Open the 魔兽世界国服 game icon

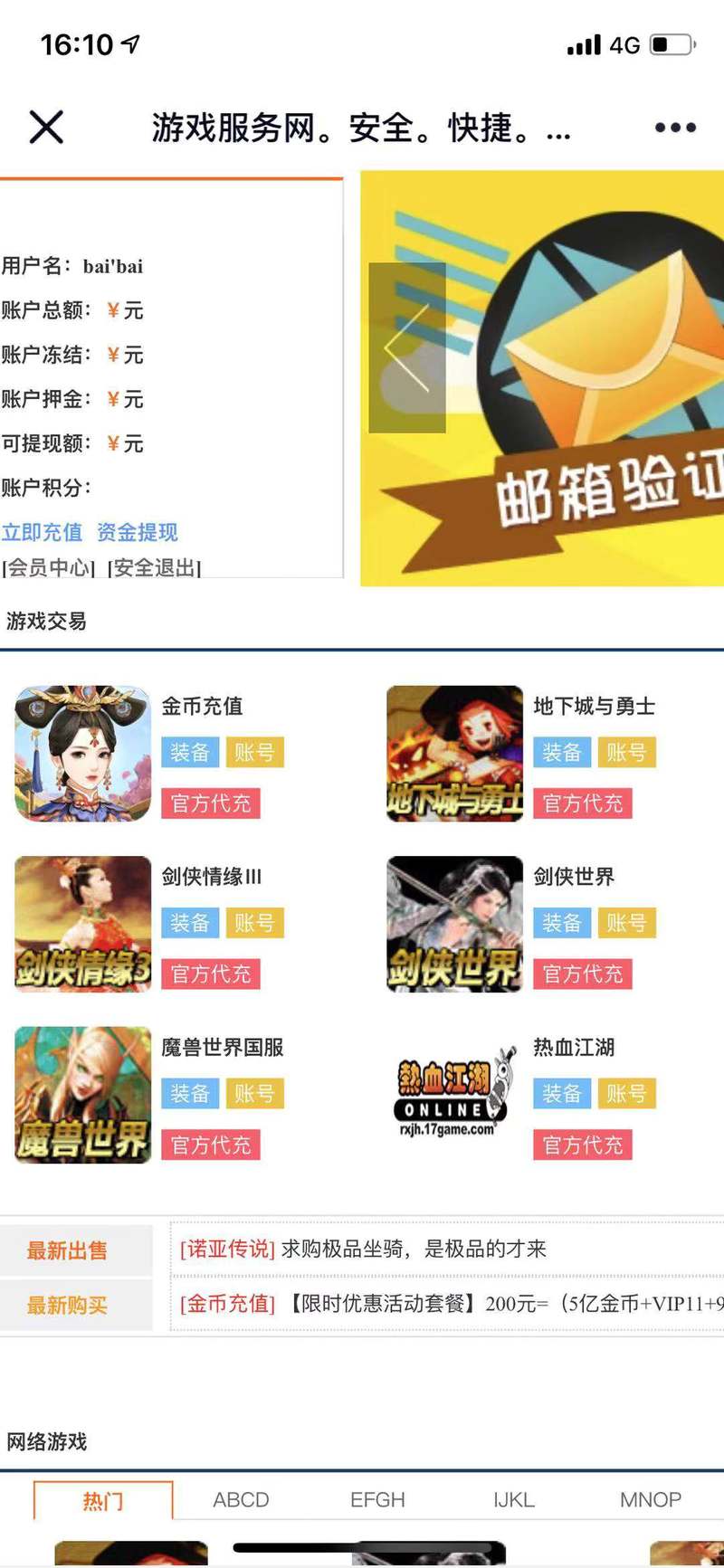[80, 1095]
